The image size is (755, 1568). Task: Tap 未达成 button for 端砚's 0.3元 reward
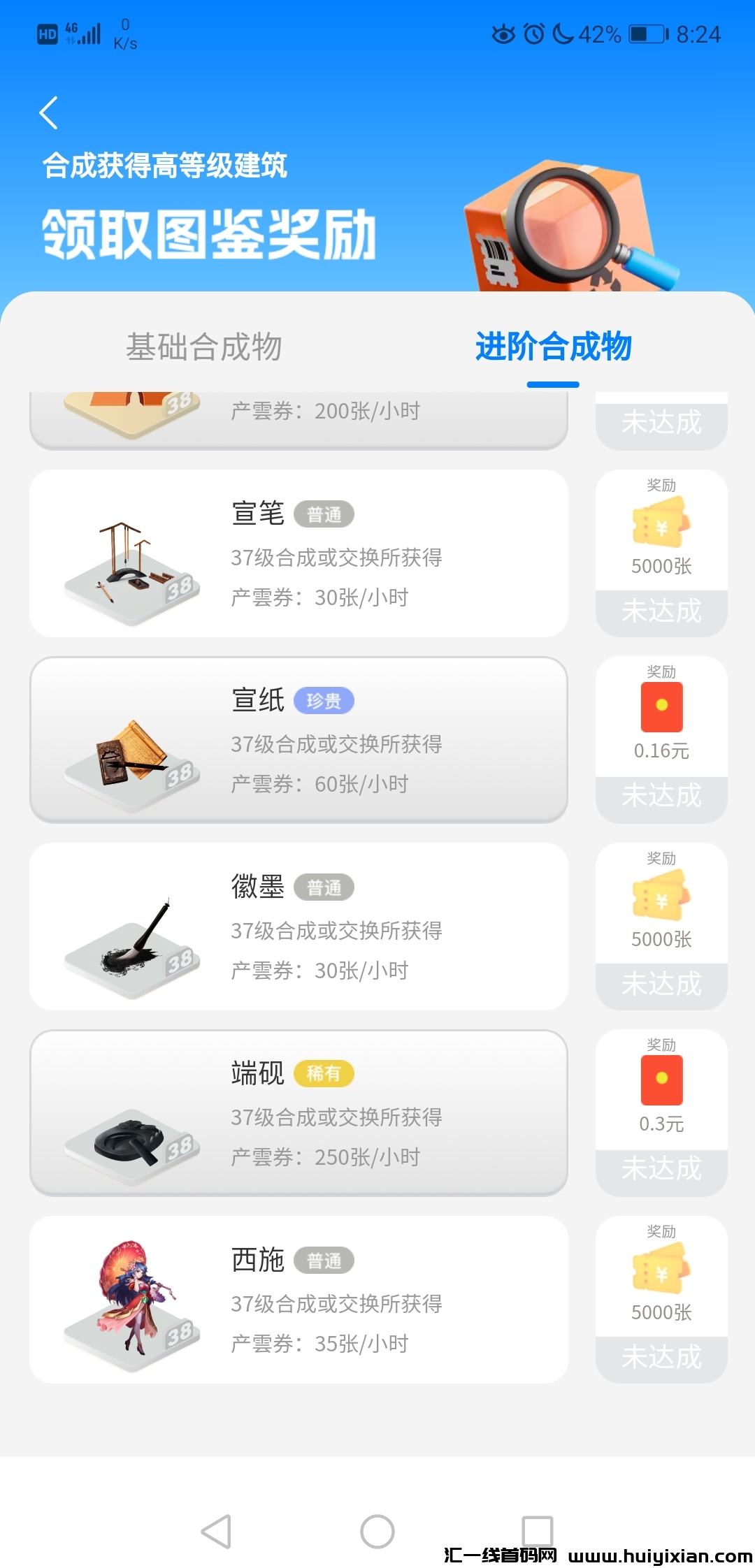(661, 1170)
